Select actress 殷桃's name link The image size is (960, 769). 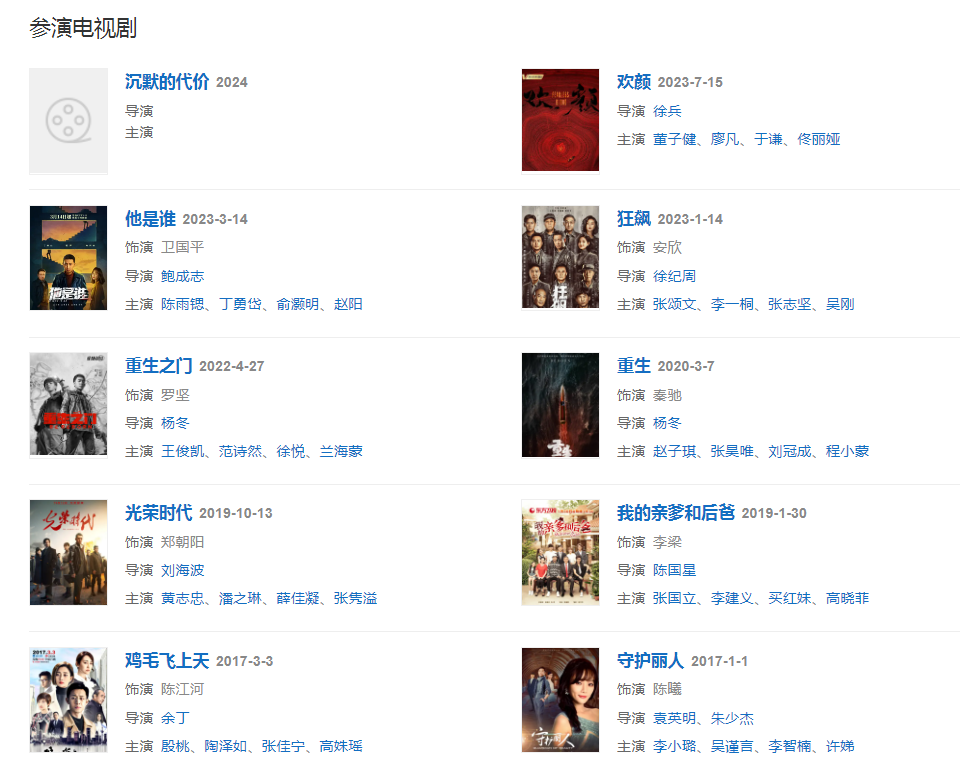pyautogui.click(x=175, y=746)
